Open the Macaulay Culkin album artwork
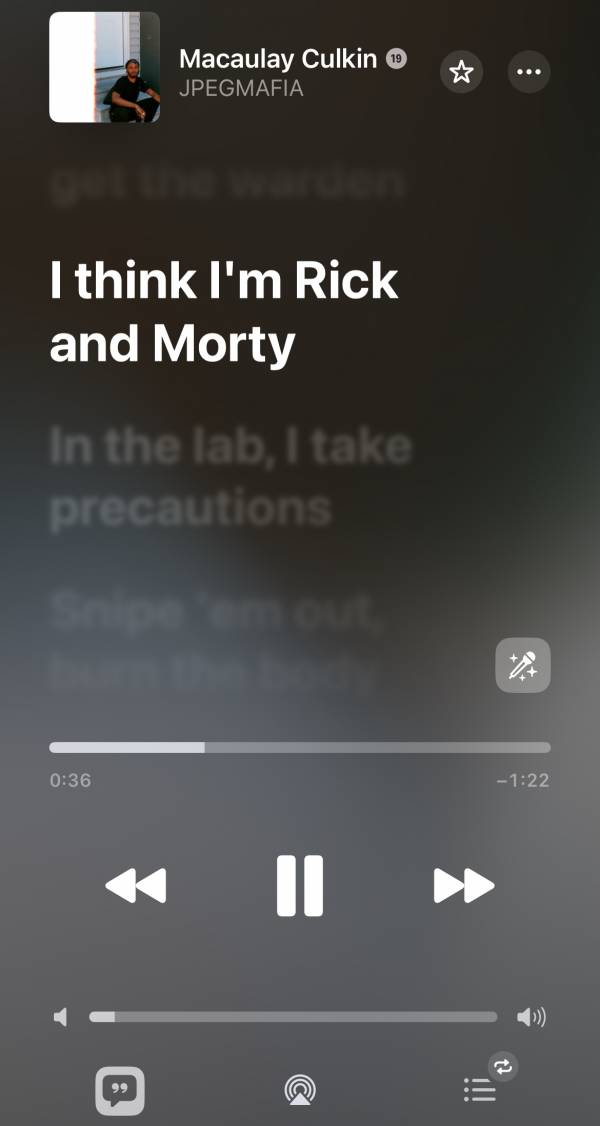Screen dimensions: 600x1126 click(x=104, y=67)
